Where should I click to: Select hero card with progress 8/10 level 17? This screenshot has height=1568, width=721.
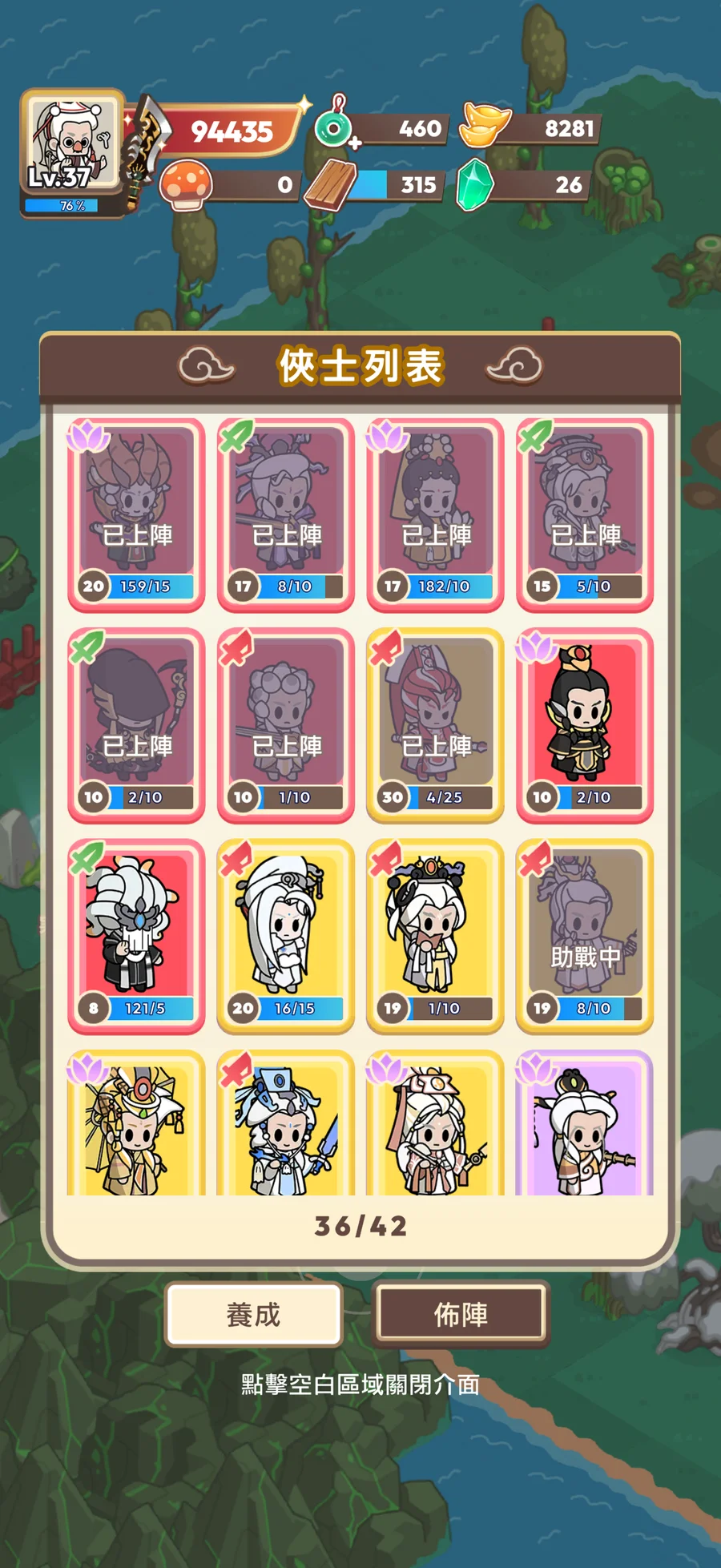coord(285,514)
